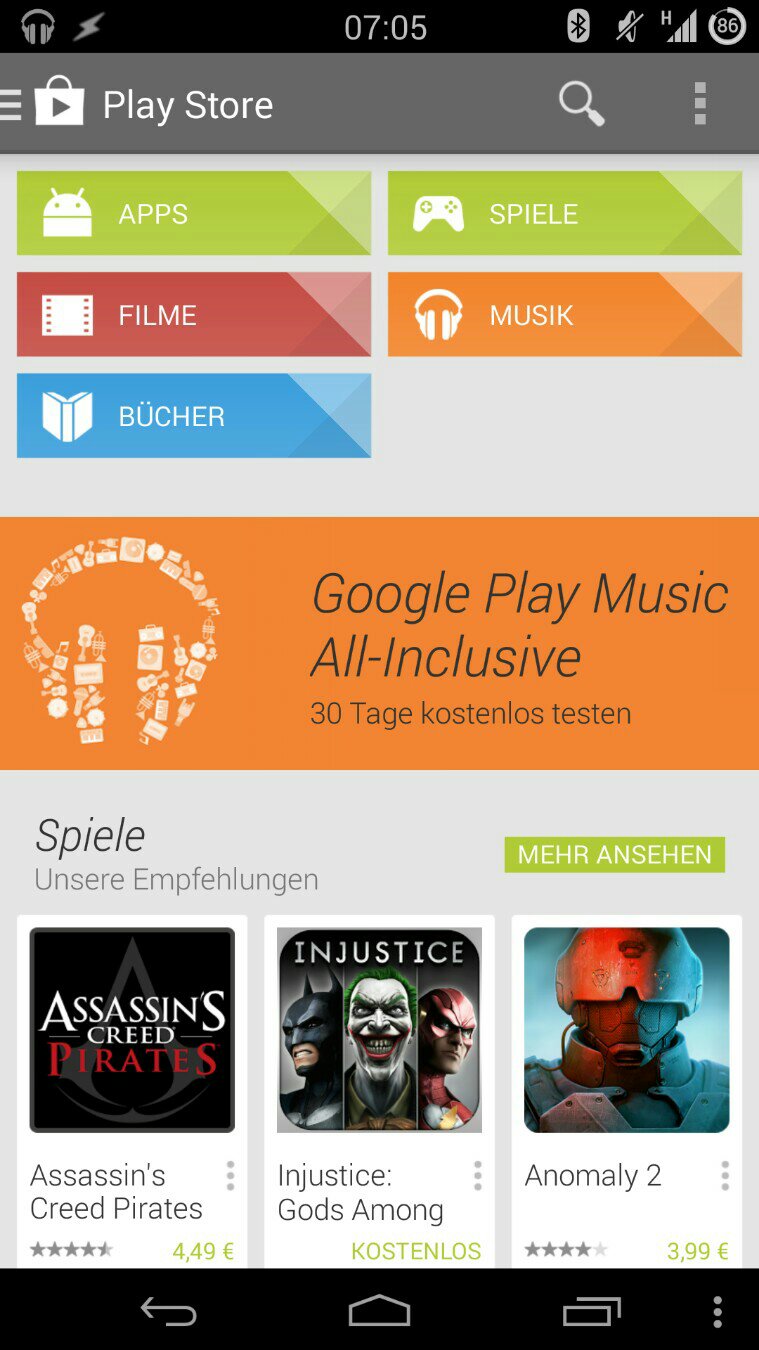This screenshot has height=1350, width=759.
Task: View the Injustice: Gods Among card
Action: click(x=379, y=1030)
